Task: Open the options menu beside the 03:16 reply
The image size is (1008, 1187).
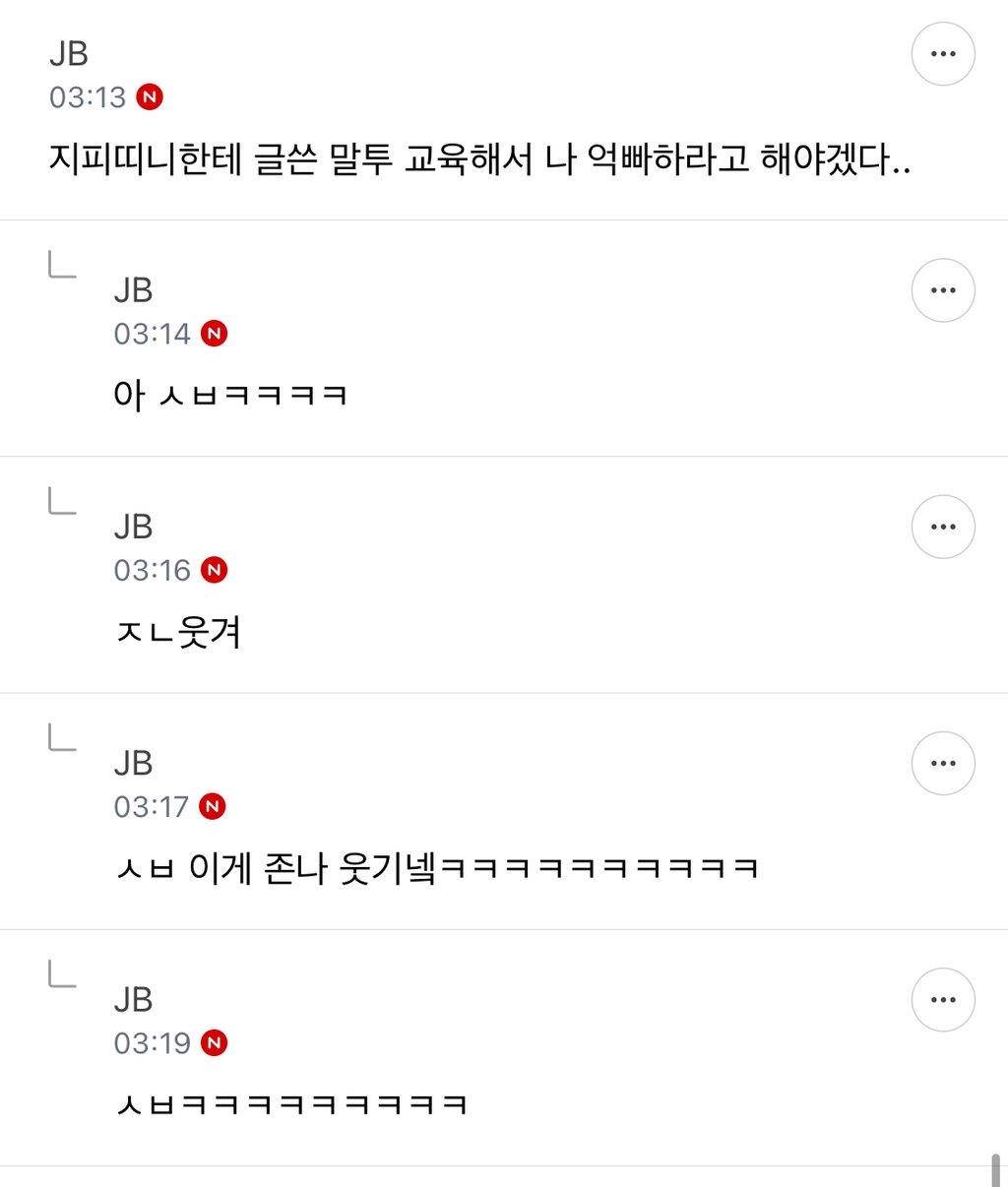Action: 942,527
